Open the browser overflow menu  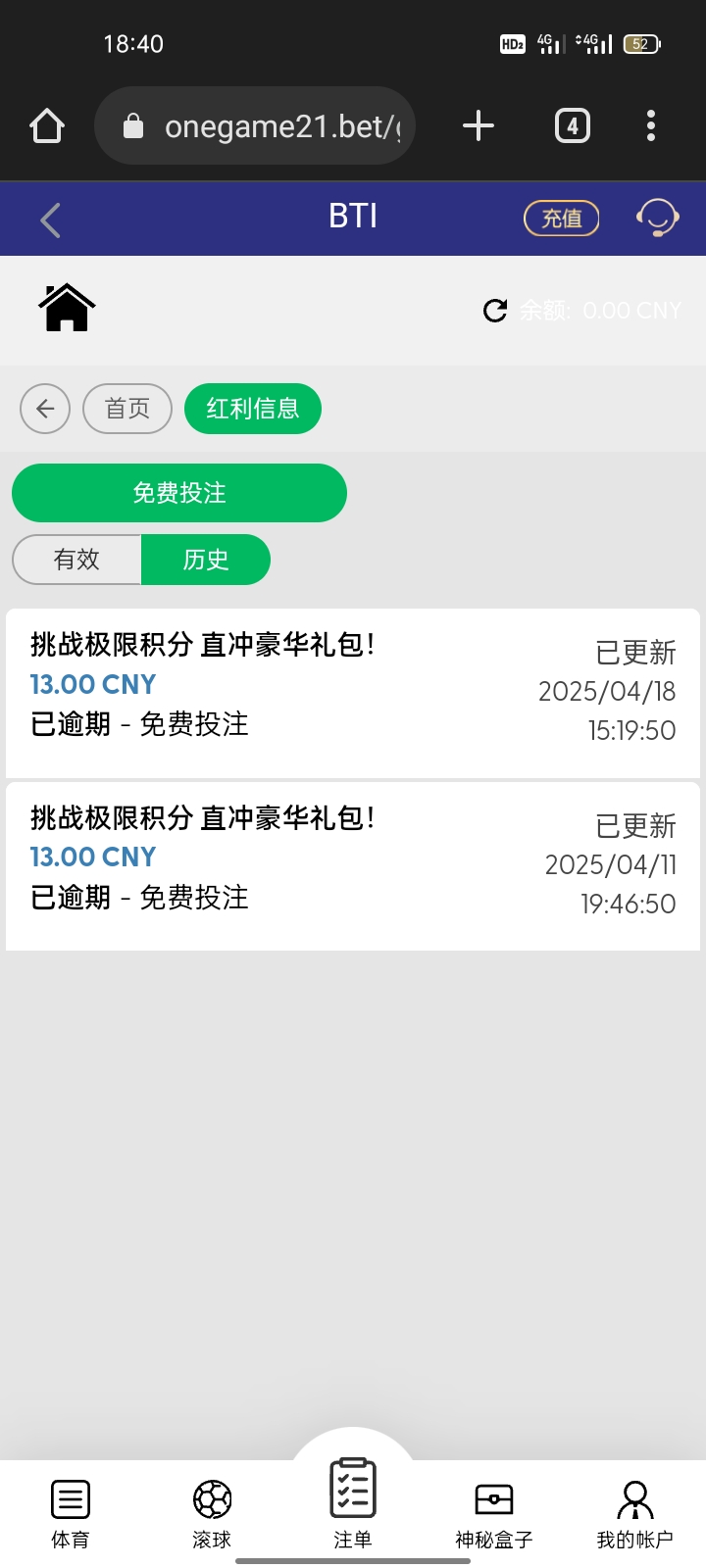point(650,125)
